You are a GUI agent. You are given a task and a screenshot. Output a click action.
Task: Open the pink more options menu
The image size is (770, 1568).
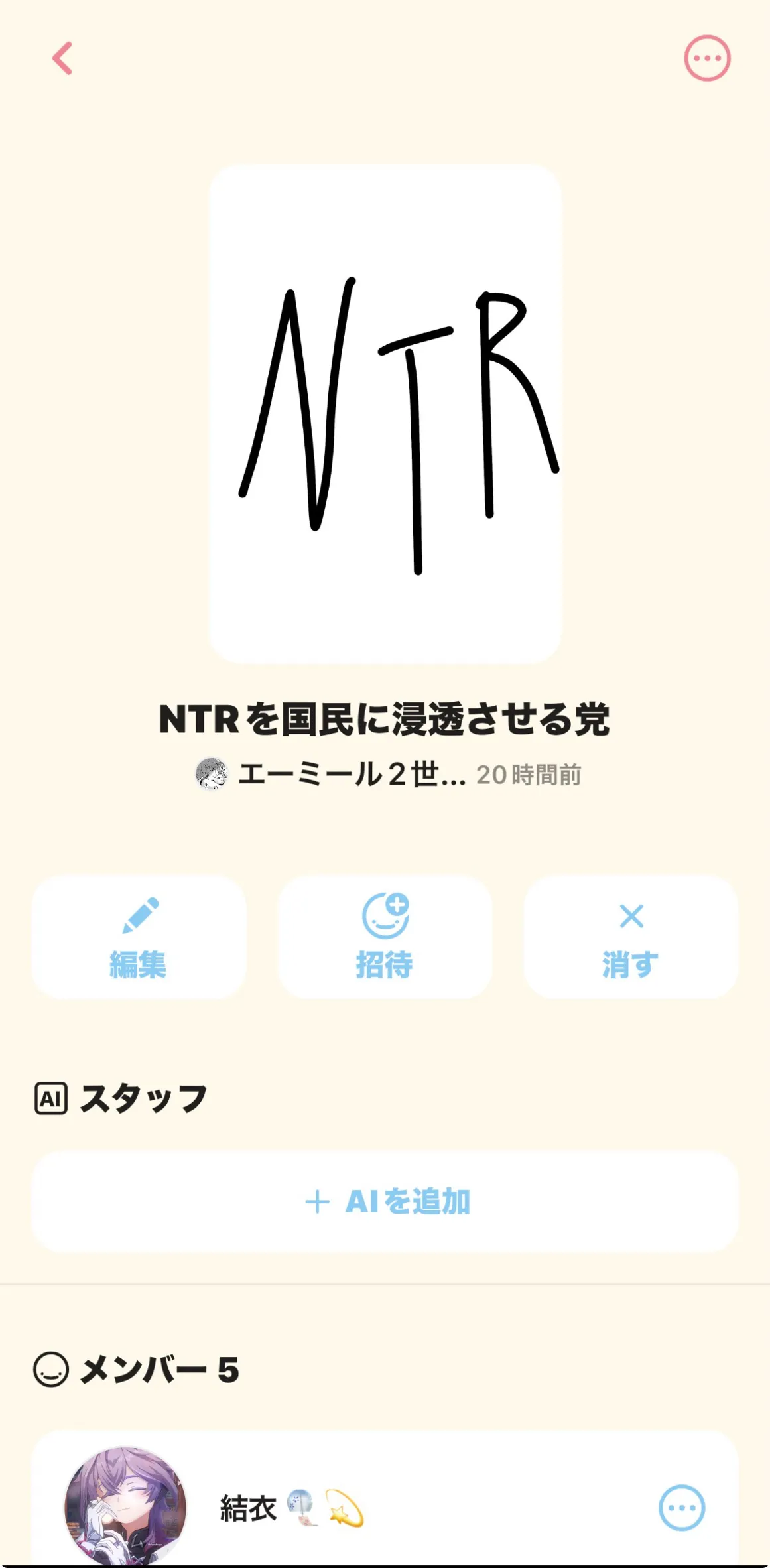707,58
